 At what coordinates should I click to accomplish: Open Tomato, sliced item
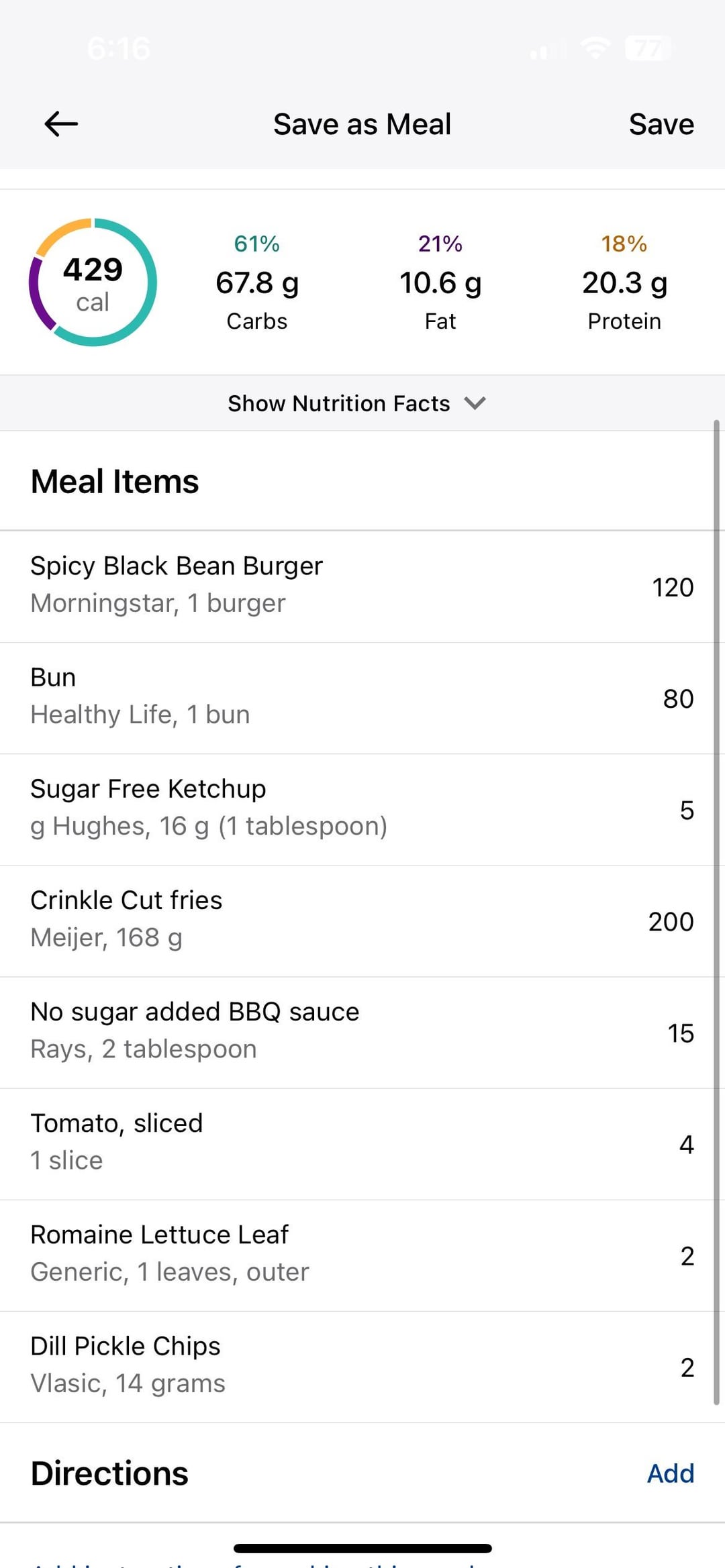point(362,1144)
